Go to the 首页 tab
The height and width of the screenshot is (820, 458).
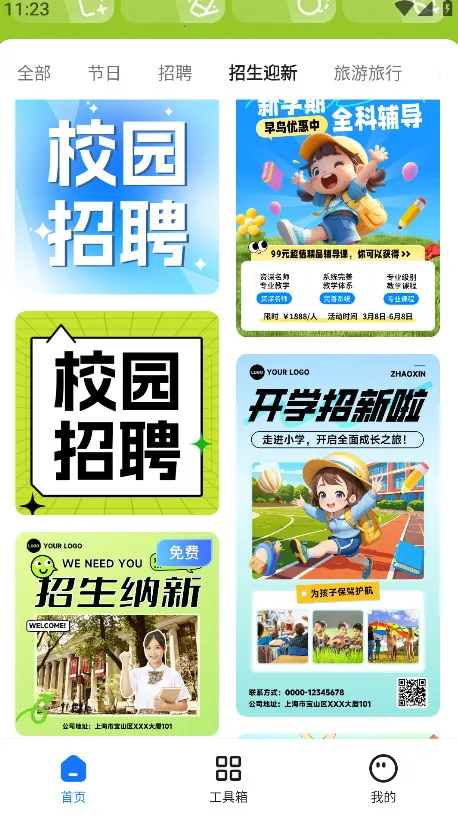tap(73, 778)
